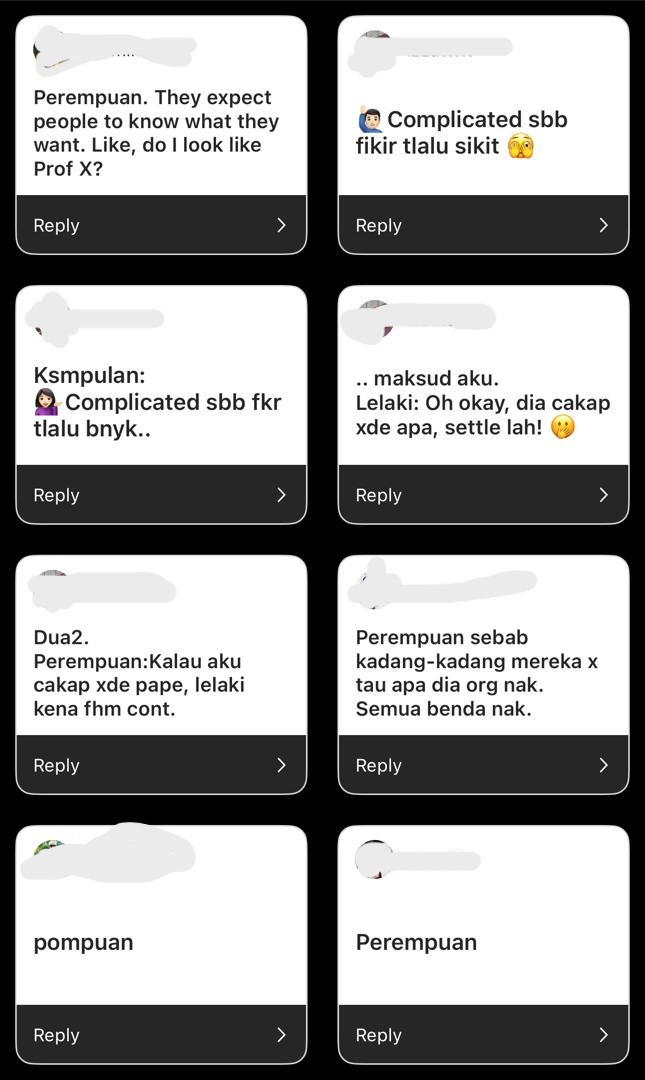Reply to the 'Dua2' response
This screenshot has width=645, height=1080.
point(160,765)
